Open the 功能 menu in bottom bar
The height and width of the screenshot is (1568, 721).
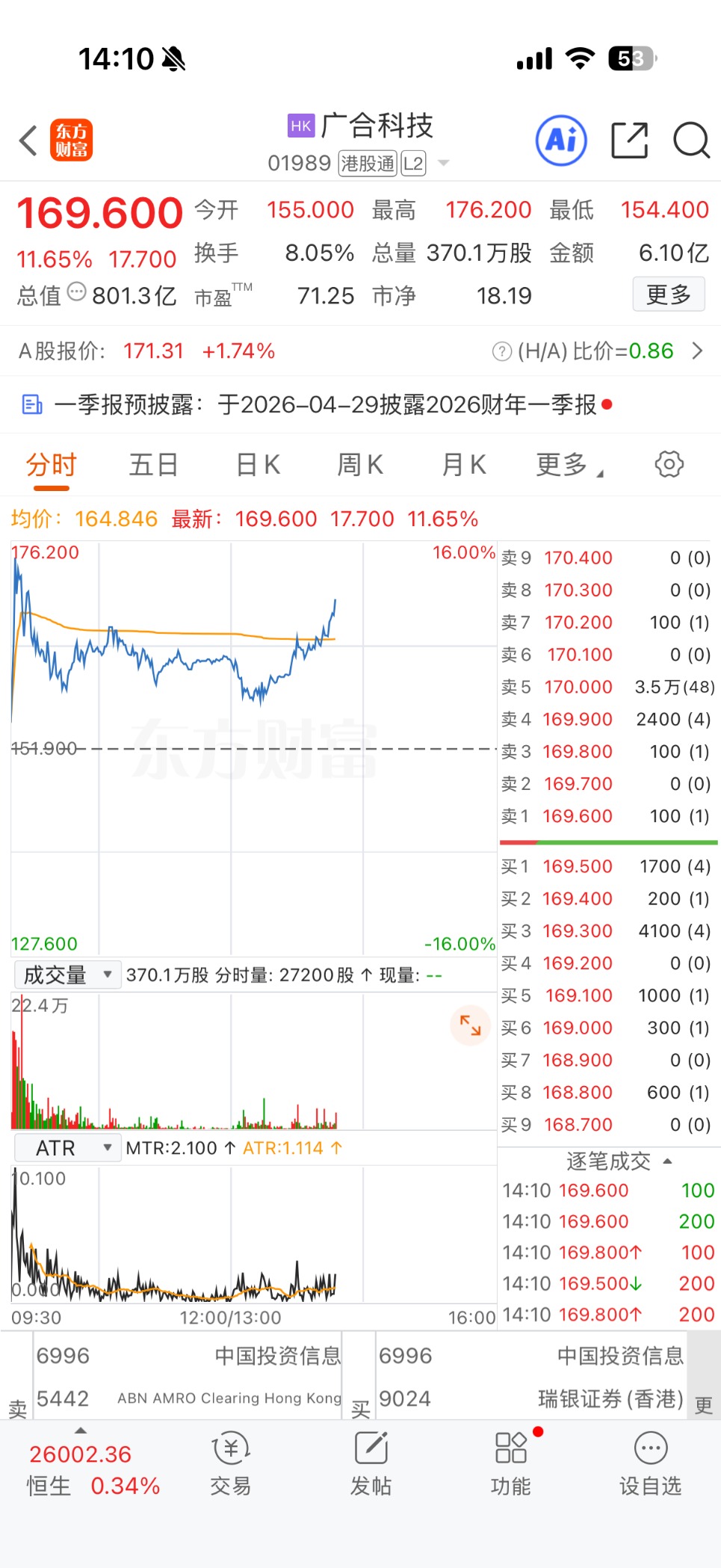pos(511,1463)
